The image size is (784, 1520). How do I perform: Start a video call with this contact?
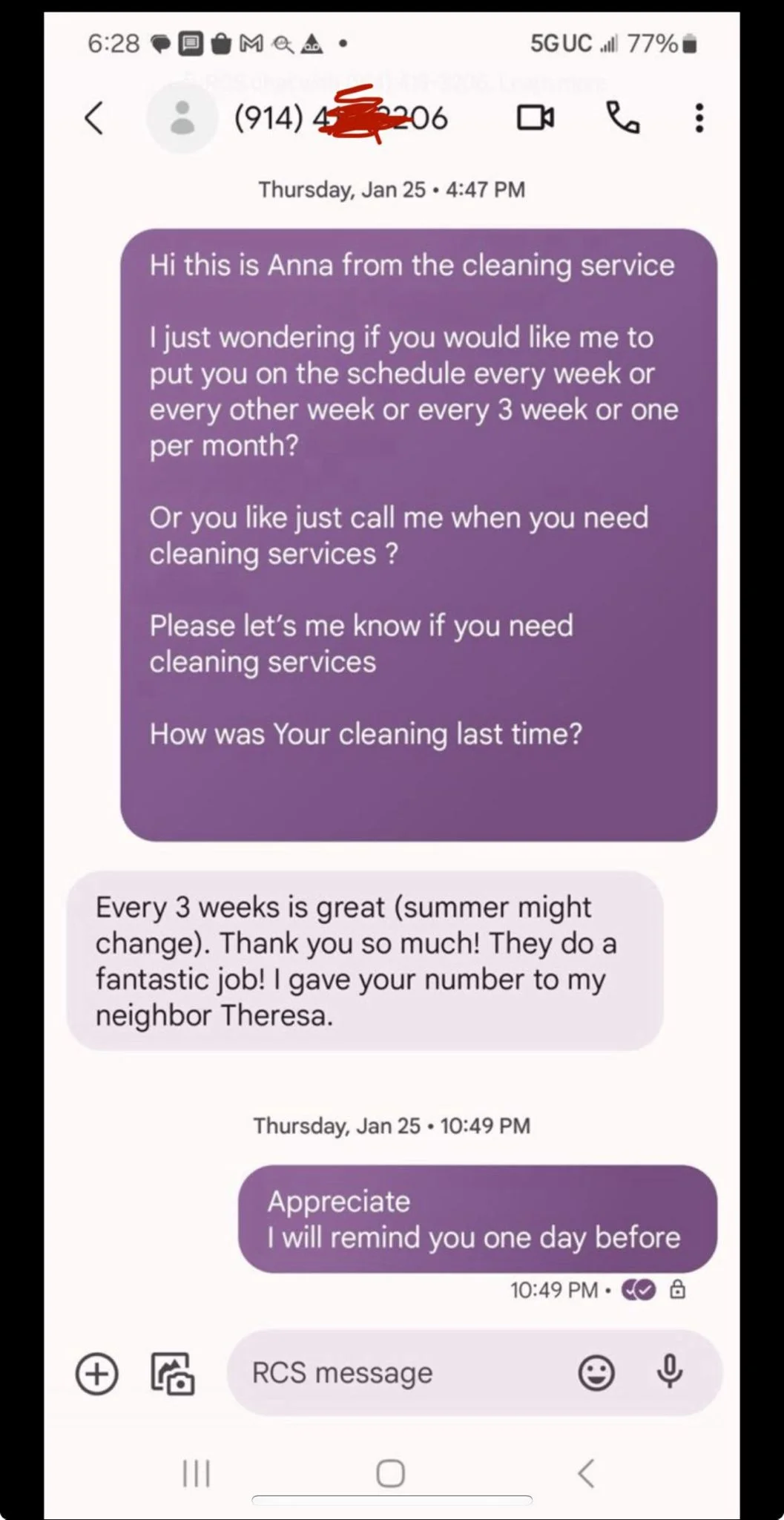(x=535, y=117)
